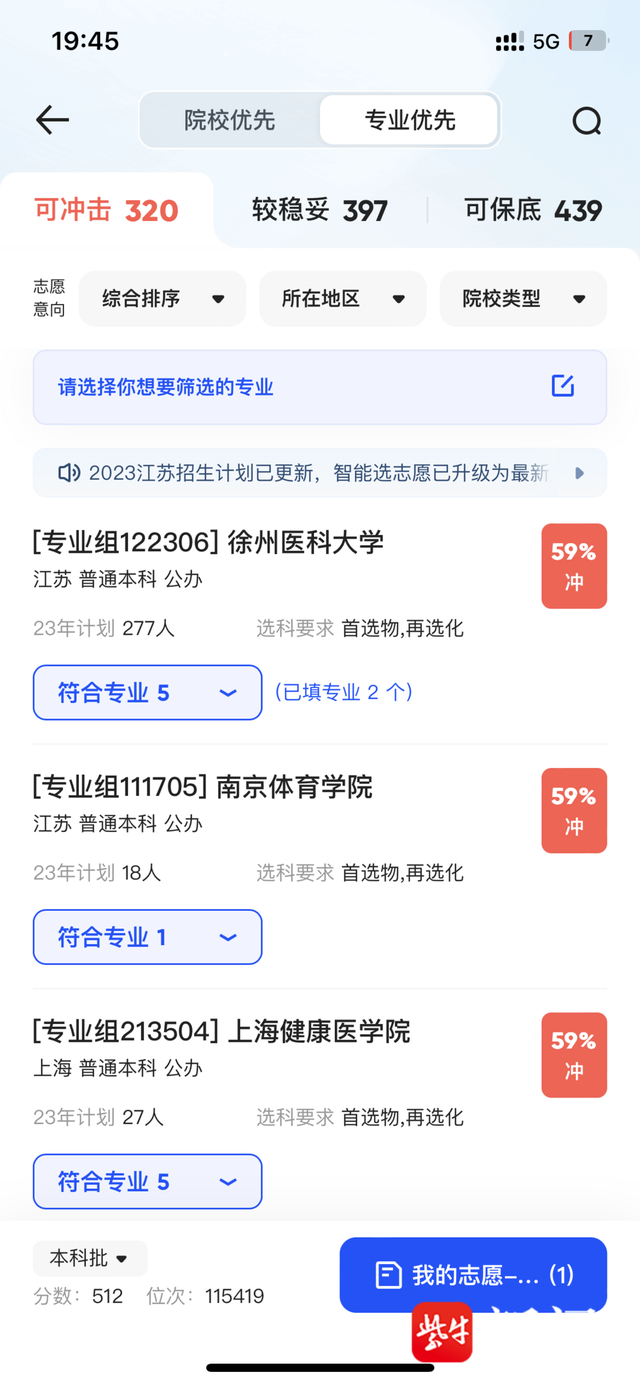The height and width of the screenshot is (1385, 640).
Task: View the 可保底 439 results
Action: (533, 211)
